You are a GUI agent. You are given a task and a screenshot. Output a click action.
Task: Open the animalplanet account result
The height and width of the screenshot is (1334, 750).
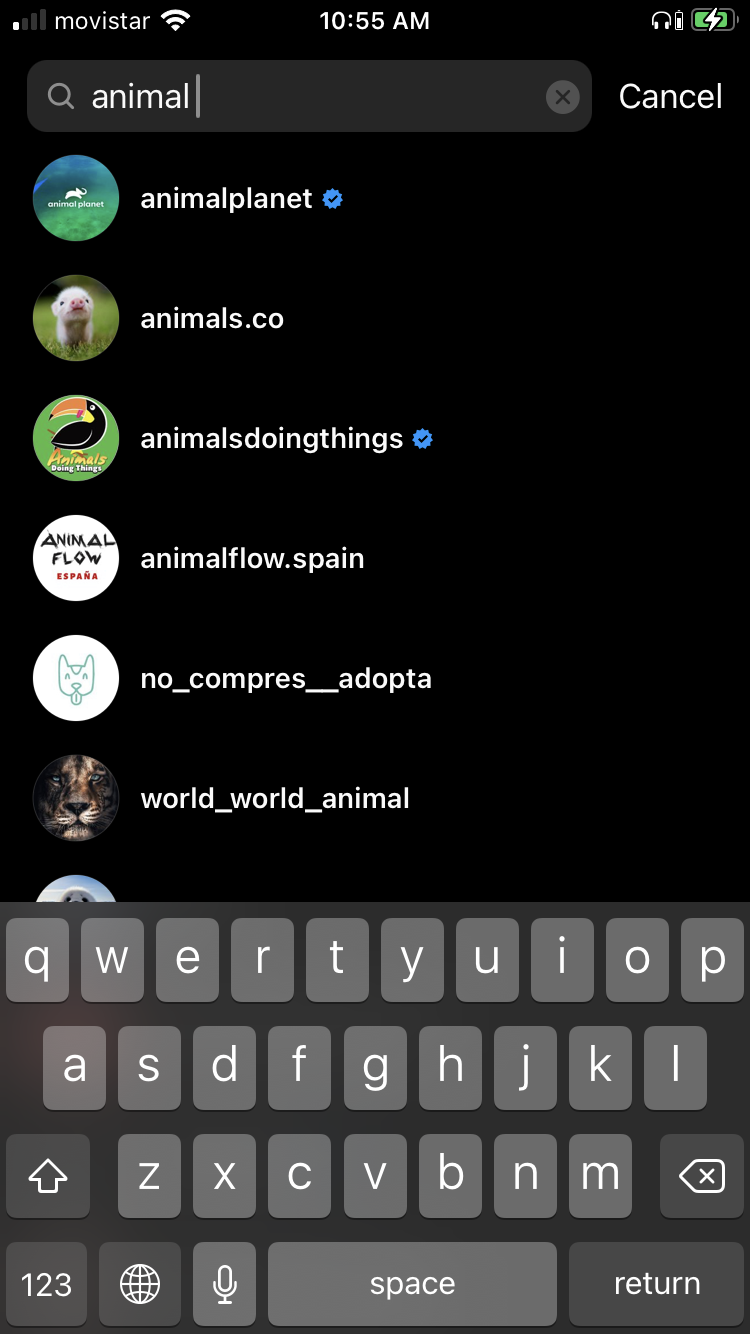(x=375, y=198)
